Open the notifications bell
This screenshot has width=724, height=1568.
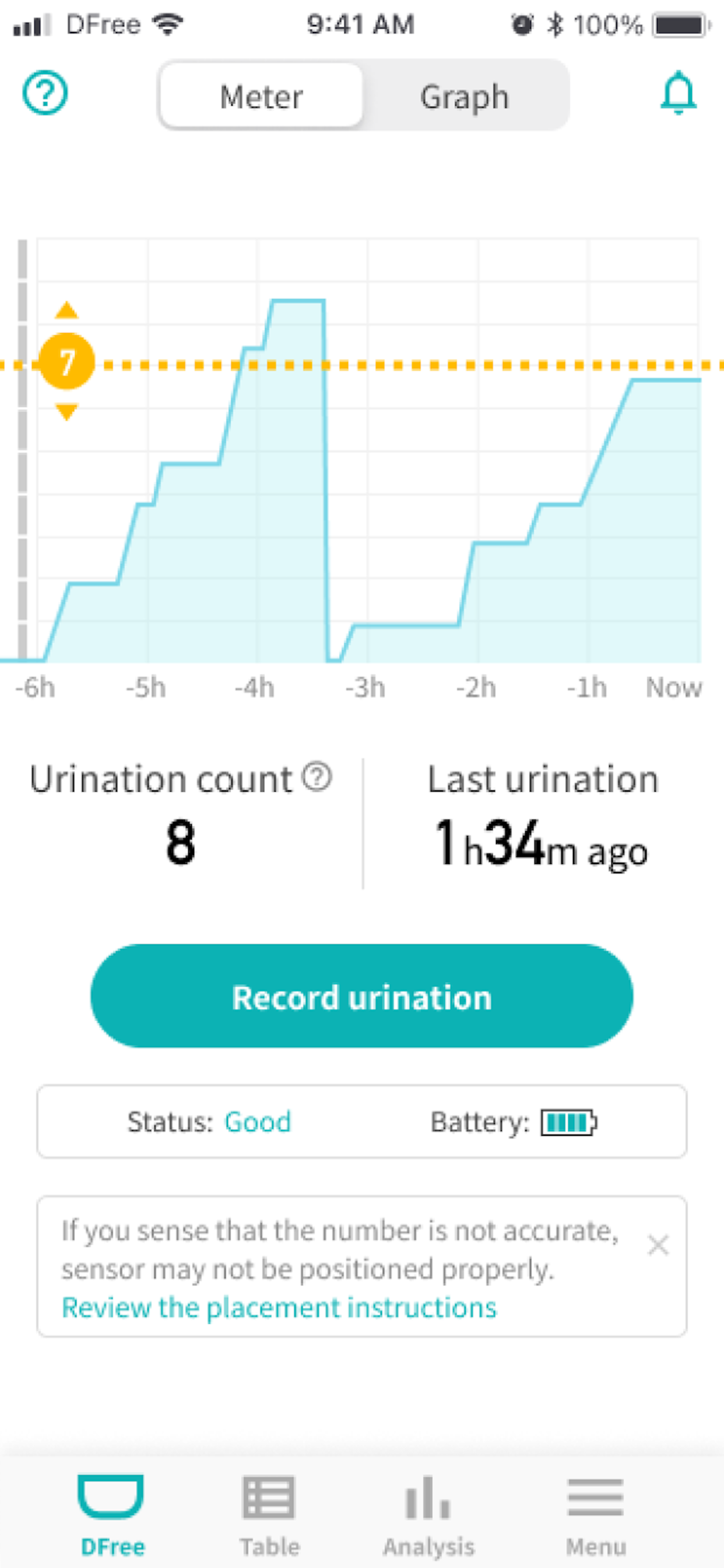point(678,93)
